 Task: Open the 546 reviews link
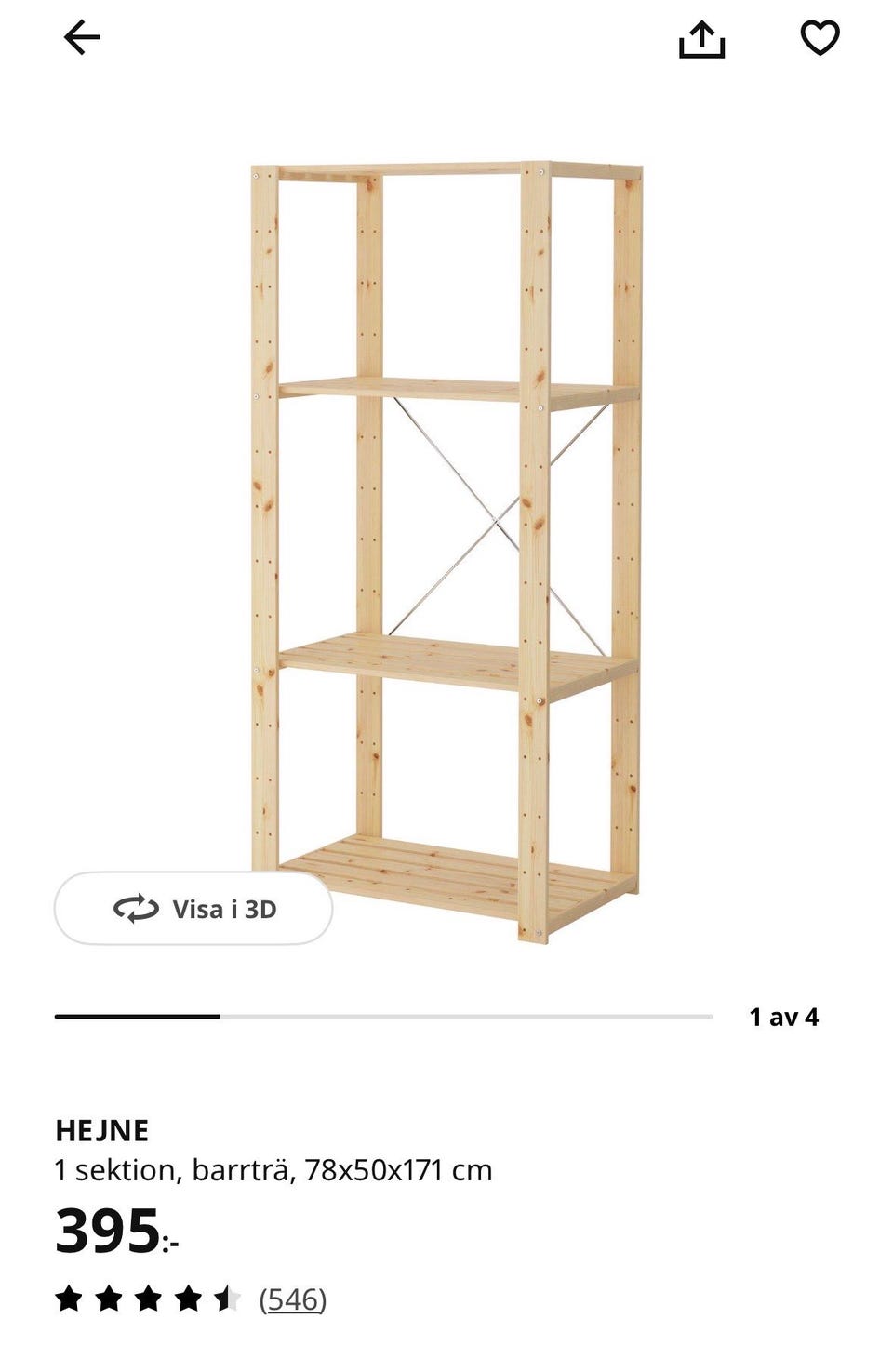pos(293,1299)
